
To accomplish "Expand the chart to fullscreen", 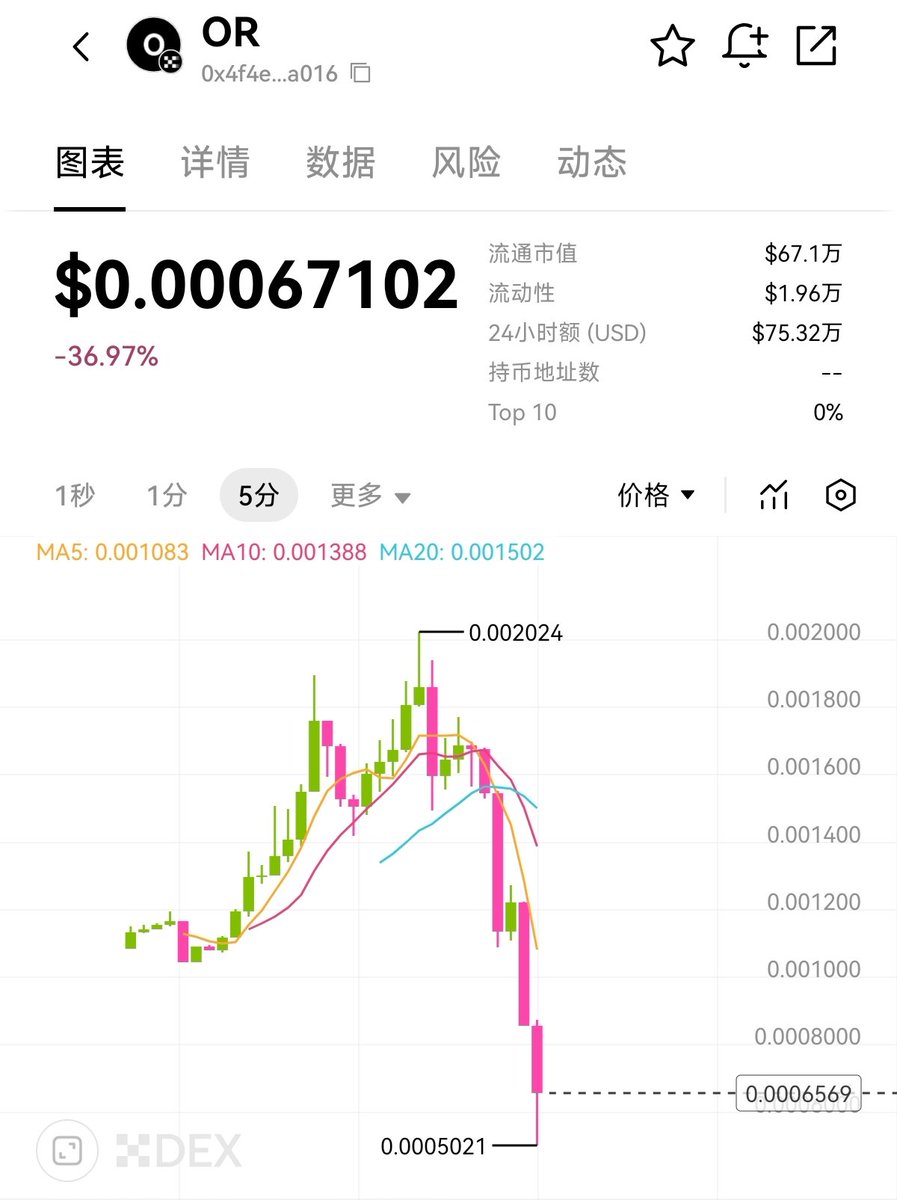I will tap(67, 1151).
